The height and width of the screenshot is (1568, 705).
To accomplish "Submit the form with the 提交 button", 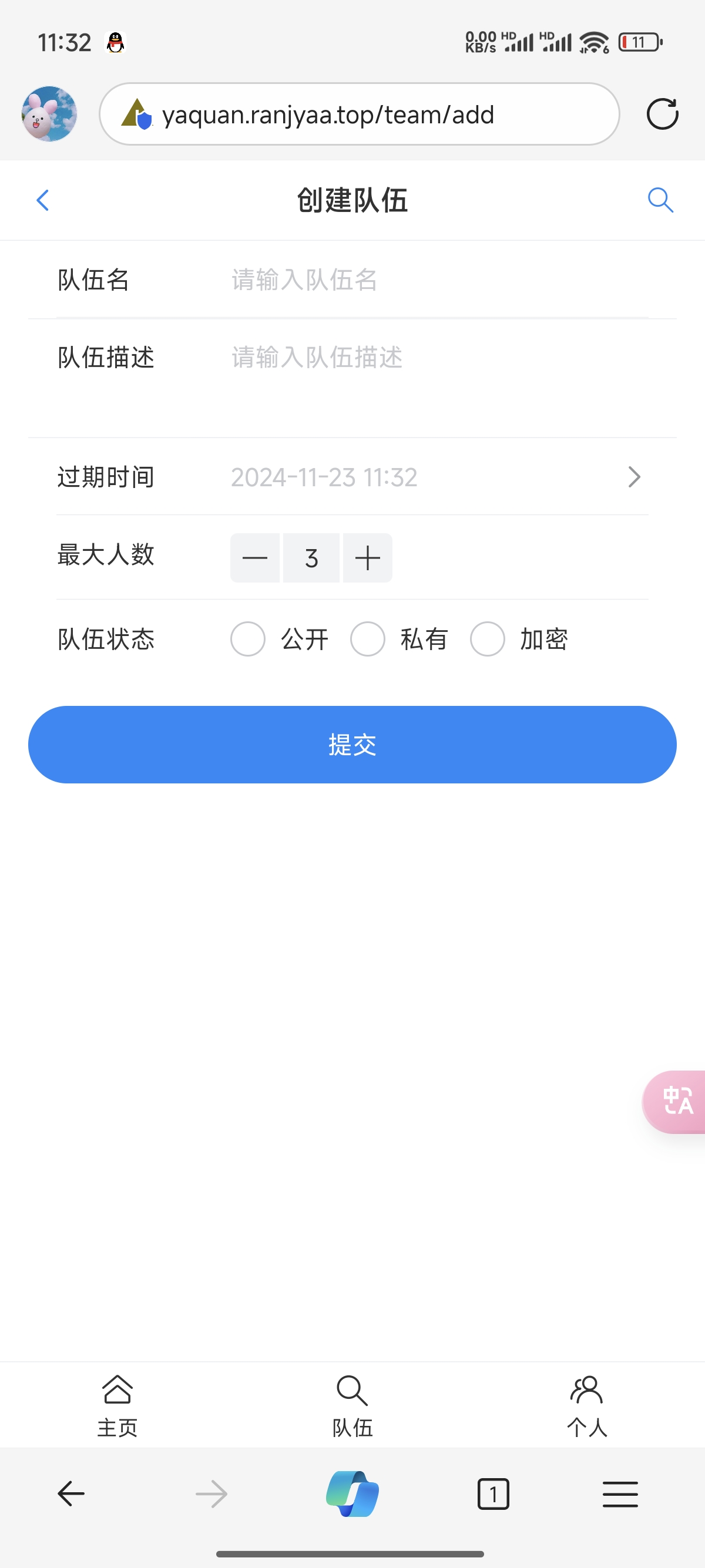I will coord(352,744).
